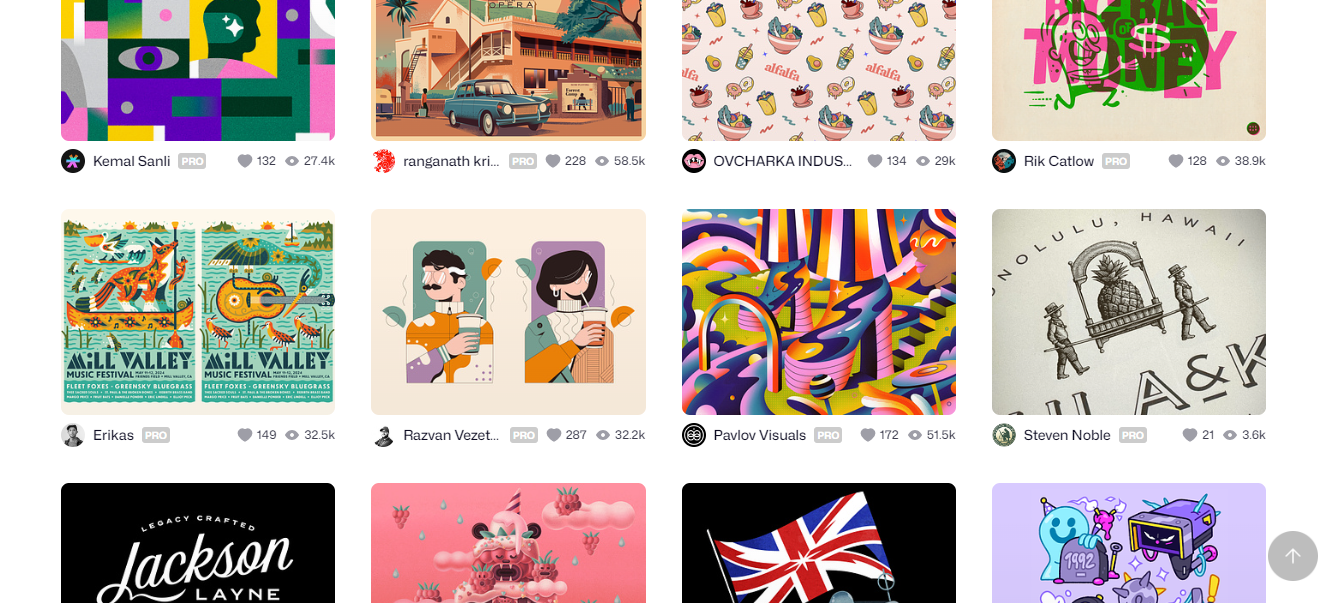
Task: Open OVCHARKA INDUSTRIES profile
Action: point(782,161)
